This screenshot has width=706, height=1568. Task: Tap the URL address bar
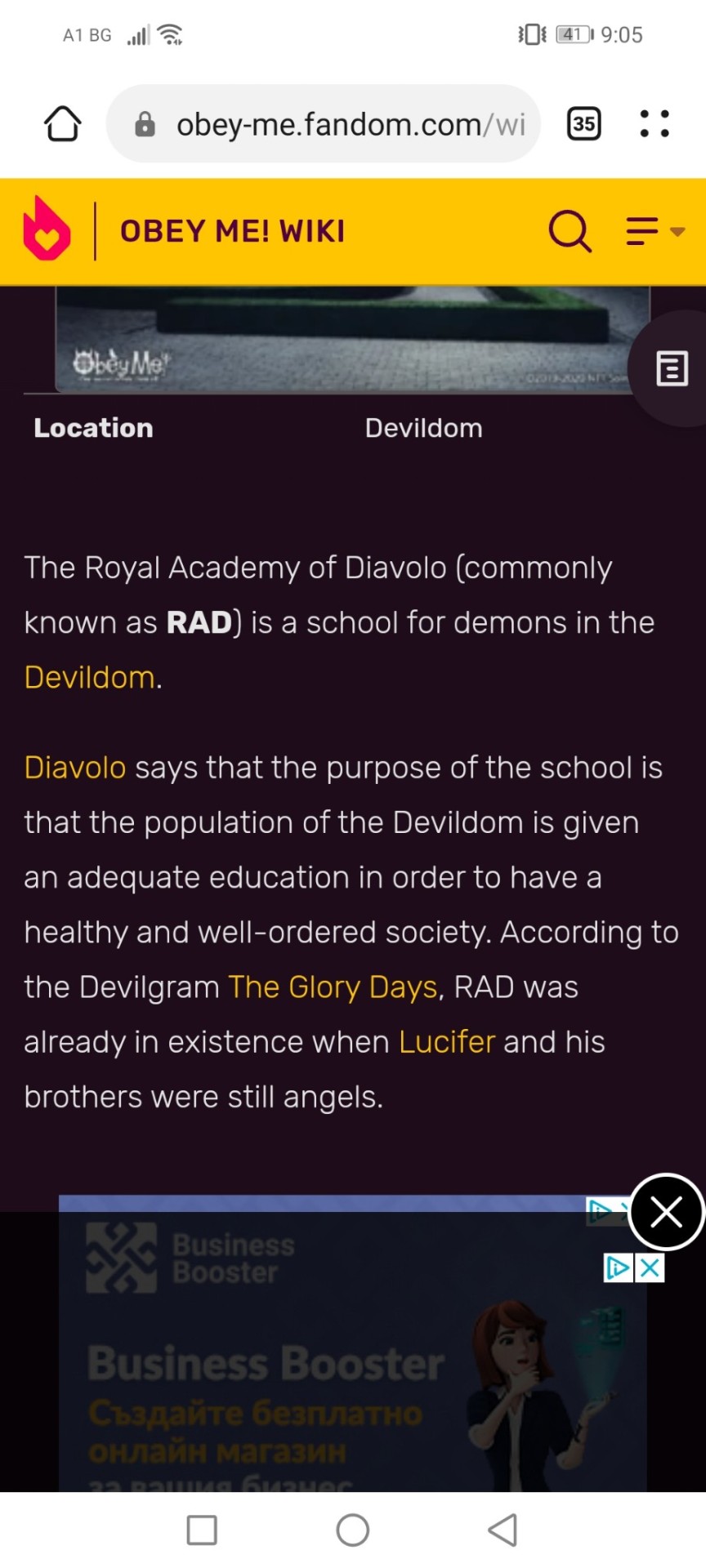[335, 124]
